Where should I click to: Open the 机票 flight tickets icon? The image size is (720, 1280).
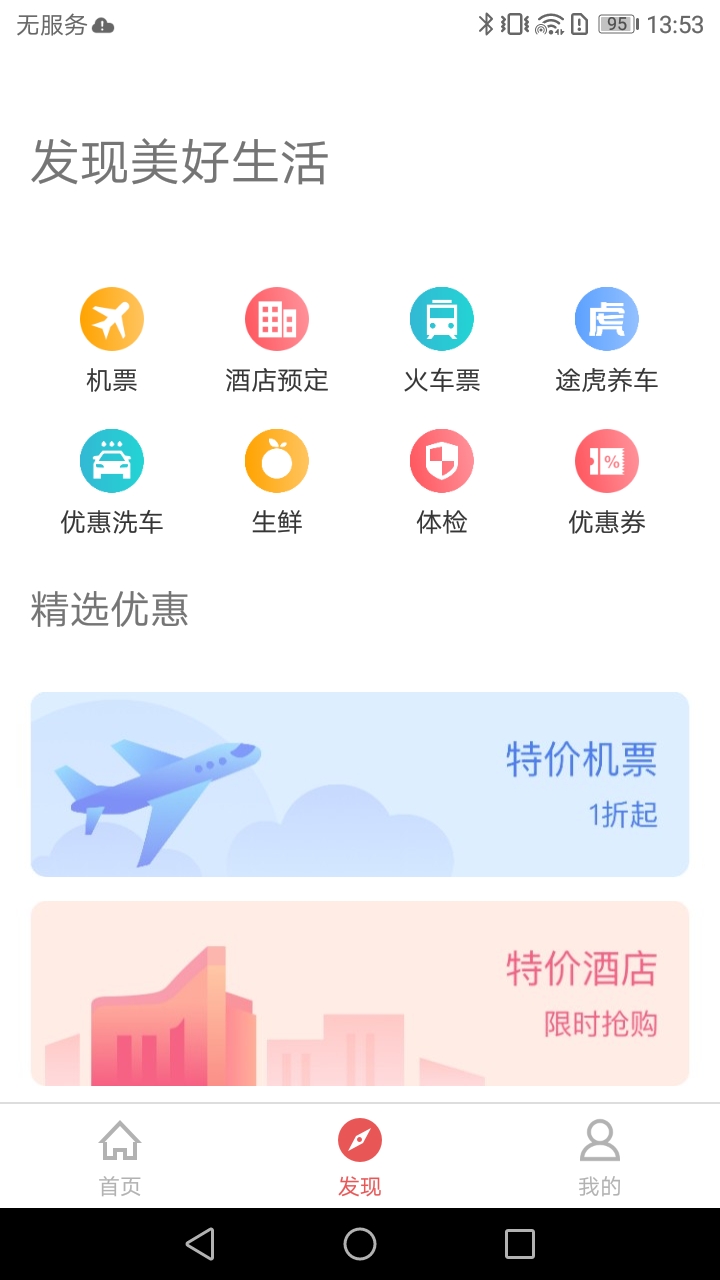point(112,319)
